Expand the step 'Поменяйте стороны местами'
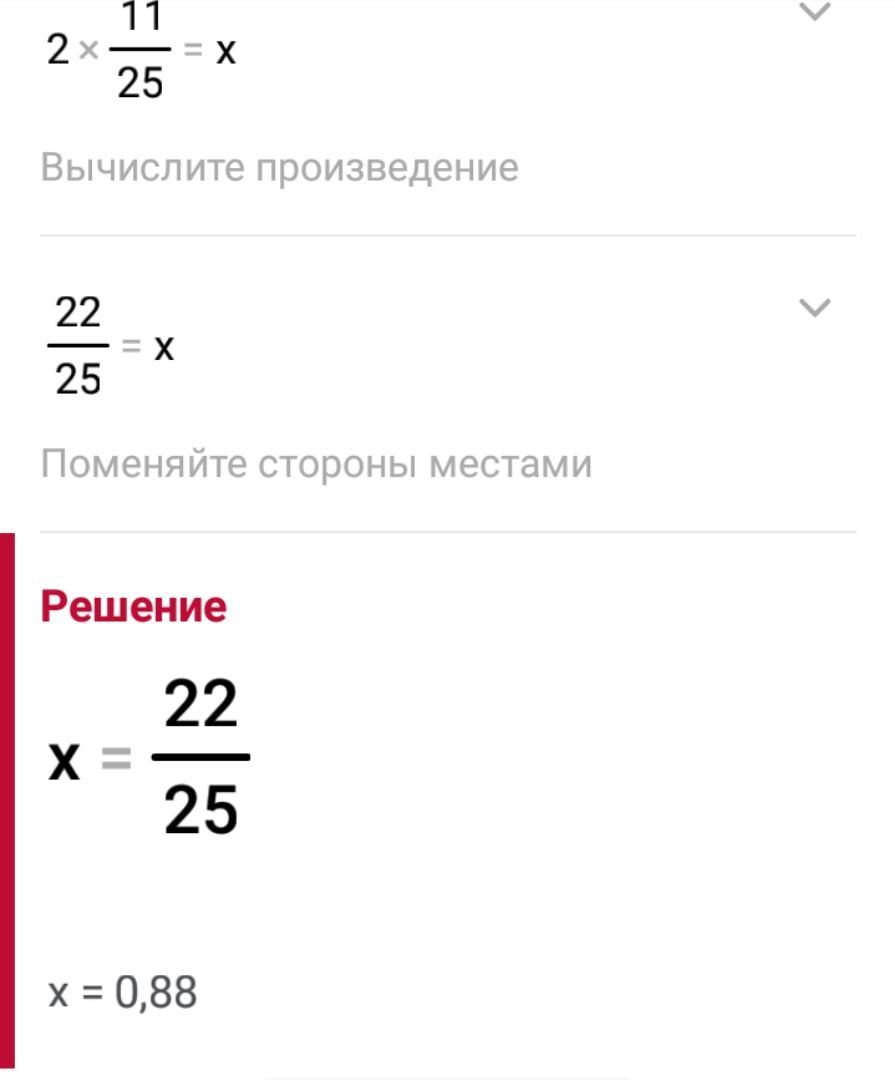 click(817, 308)
